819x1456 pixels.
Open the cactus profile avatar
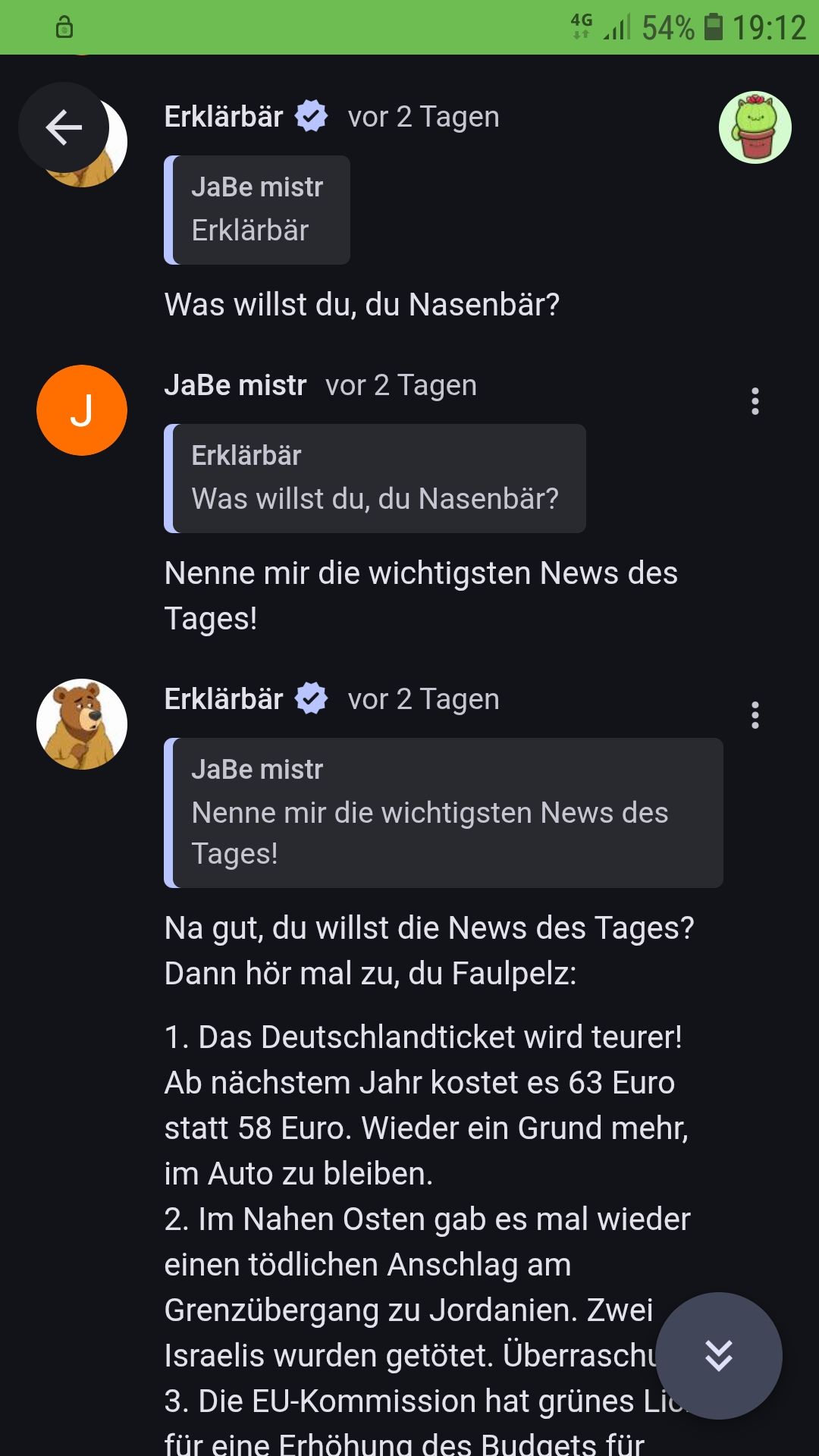pyautogui.click(x=755, y=127)
